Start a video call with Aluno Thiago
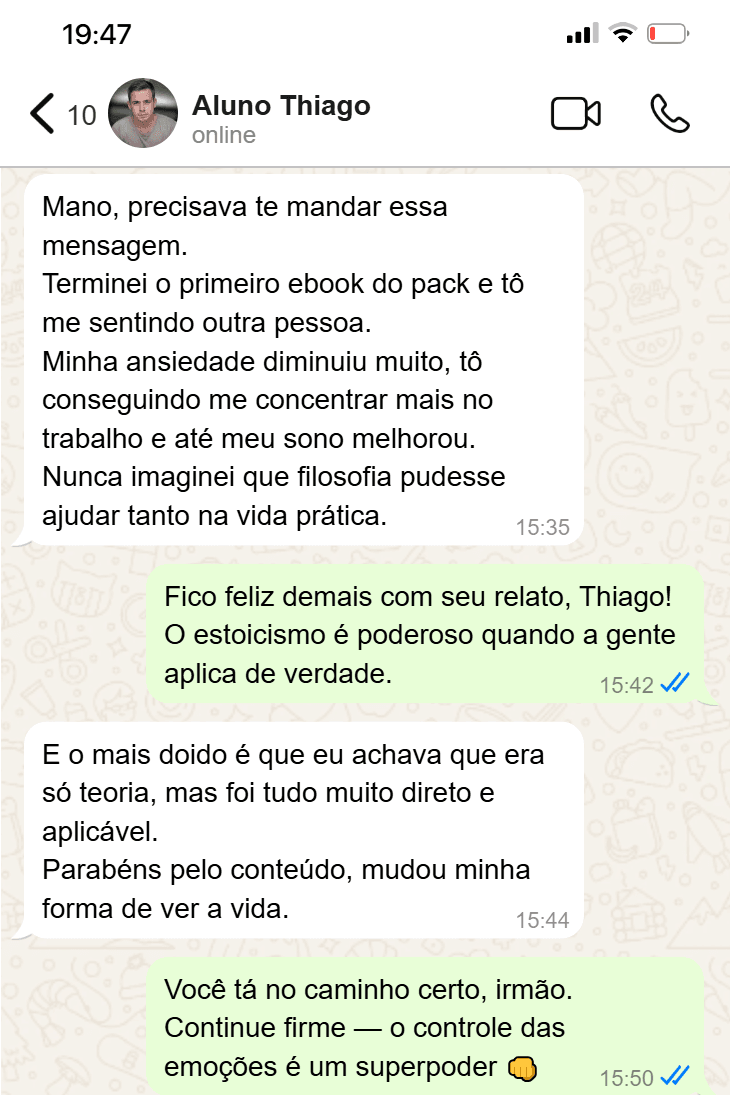Viewport: 730px width, 1095px height. pyautogui.click(x=576, y=114)
